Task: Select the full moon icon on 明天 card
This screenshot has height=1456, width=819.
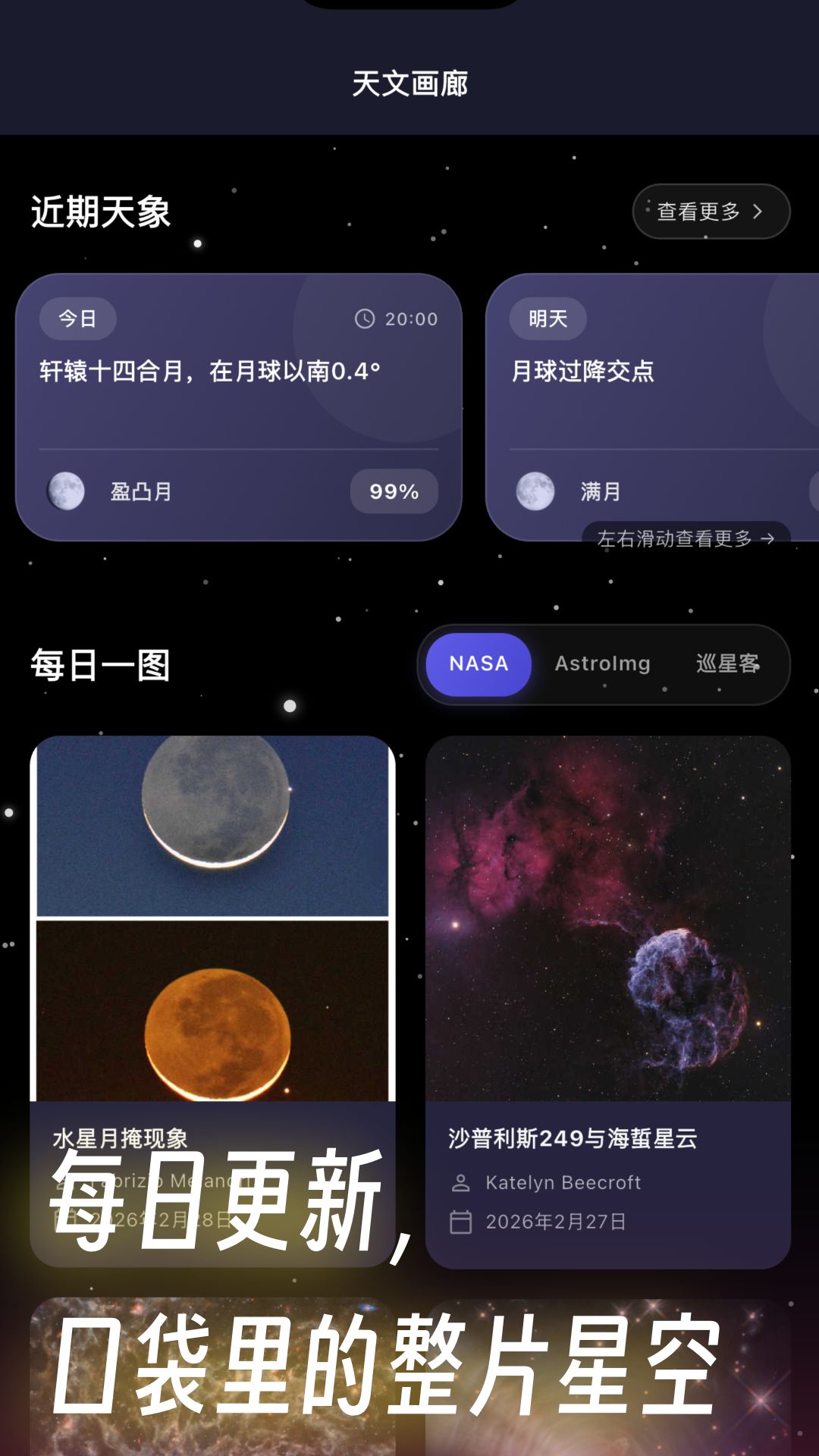Action: [x=536, y=491]
